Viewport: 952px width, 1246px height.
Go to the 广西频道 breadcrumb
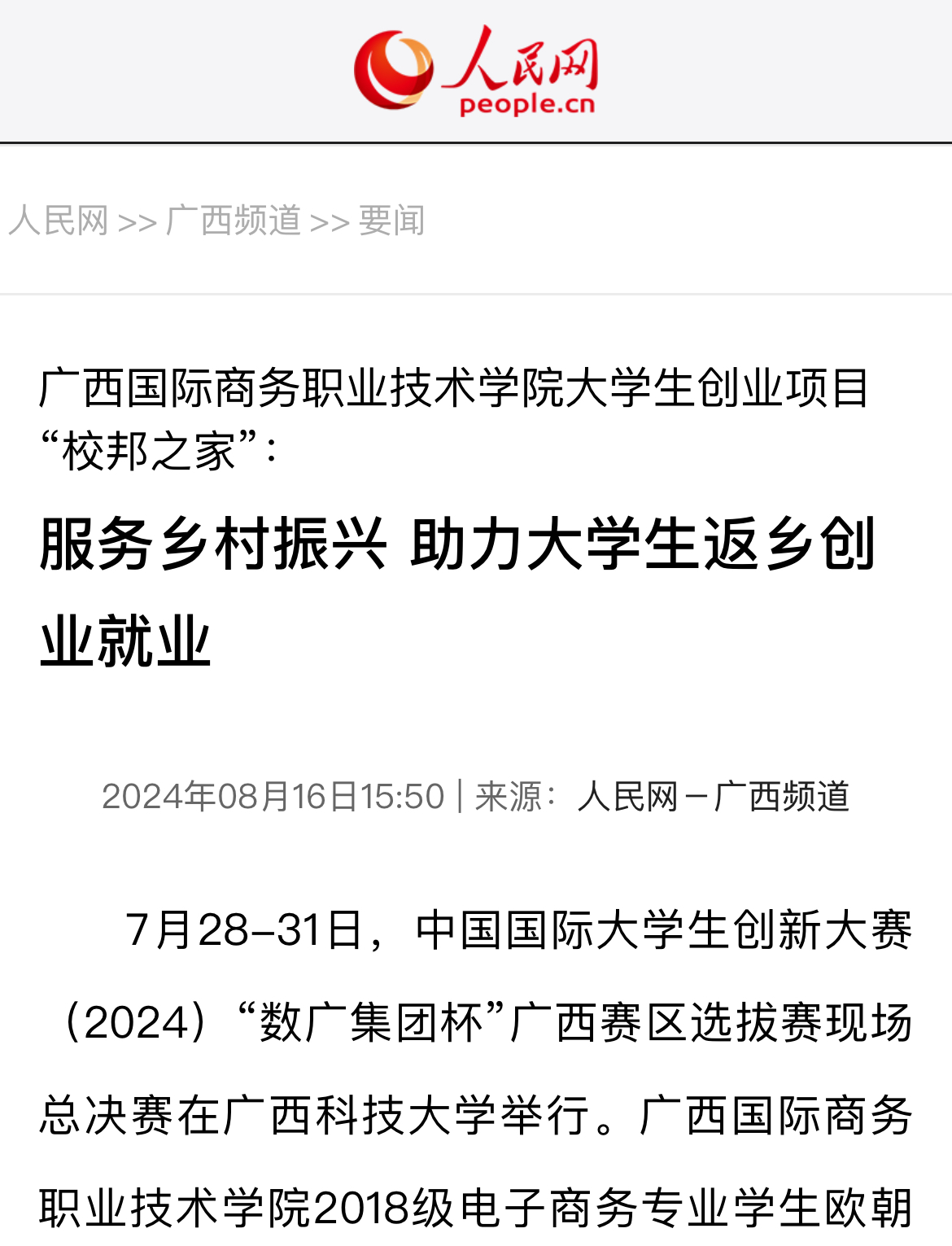[234, 221]
